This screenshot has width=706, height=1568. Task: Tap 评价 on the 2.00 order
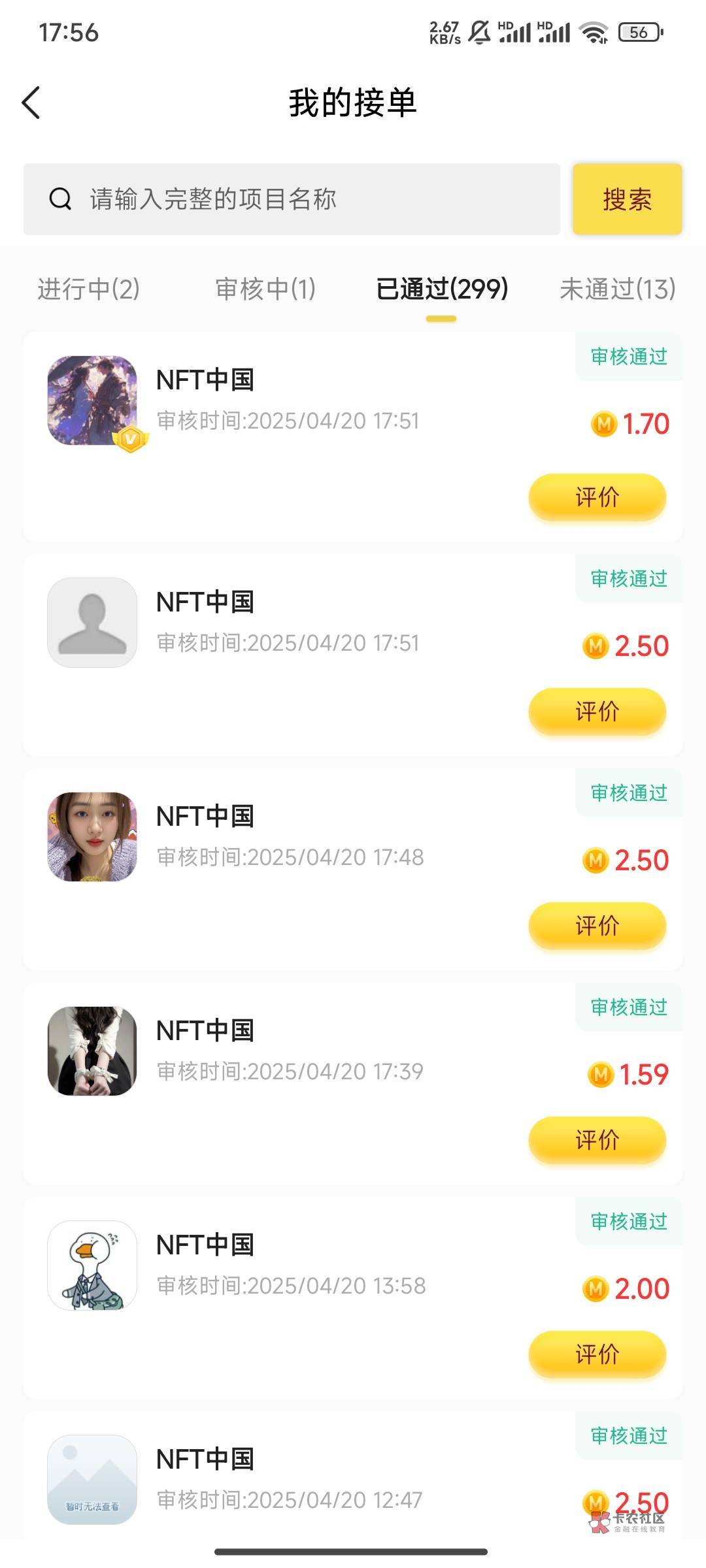[597, 1354]
